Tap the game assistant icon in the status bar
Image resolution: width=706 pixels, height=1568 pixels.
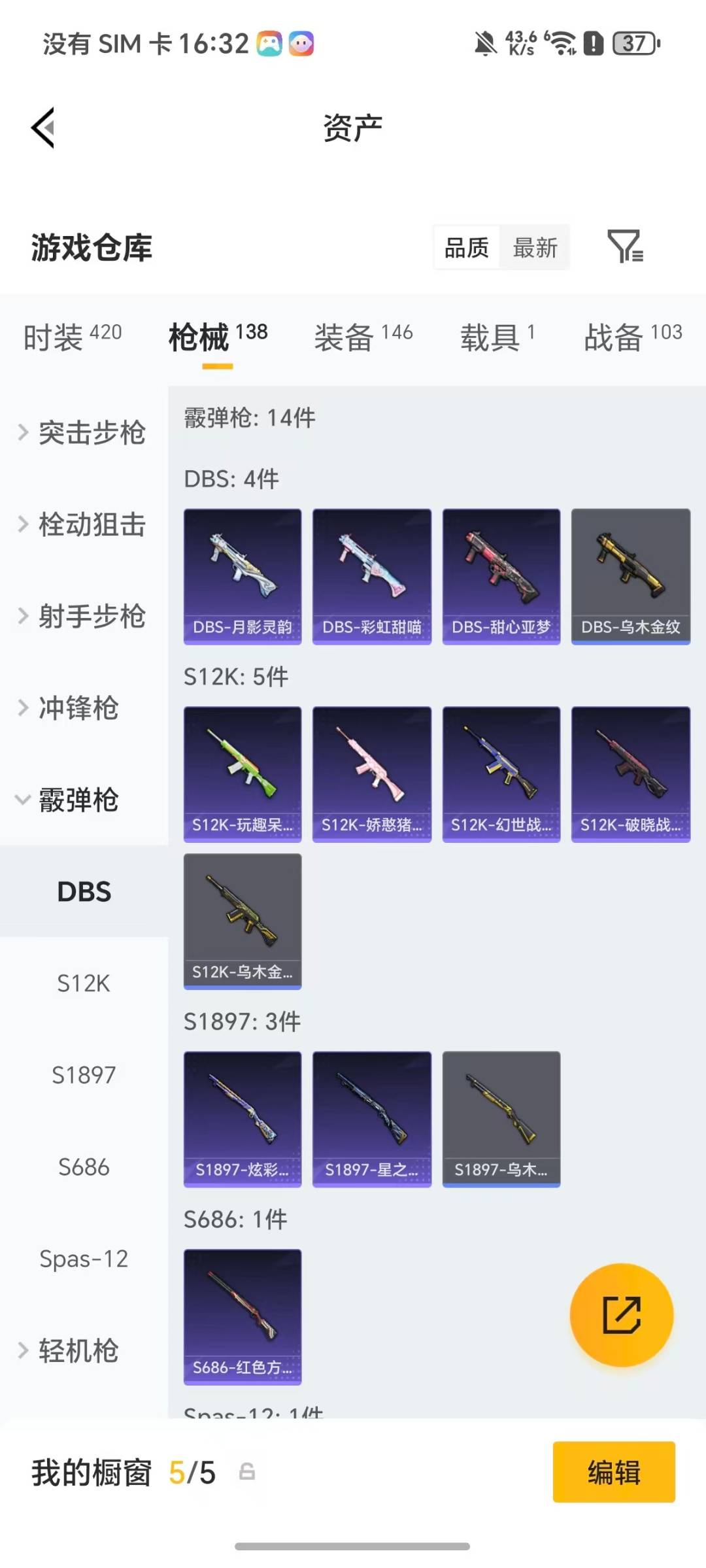pyautogui.click(x=270, y=43)
